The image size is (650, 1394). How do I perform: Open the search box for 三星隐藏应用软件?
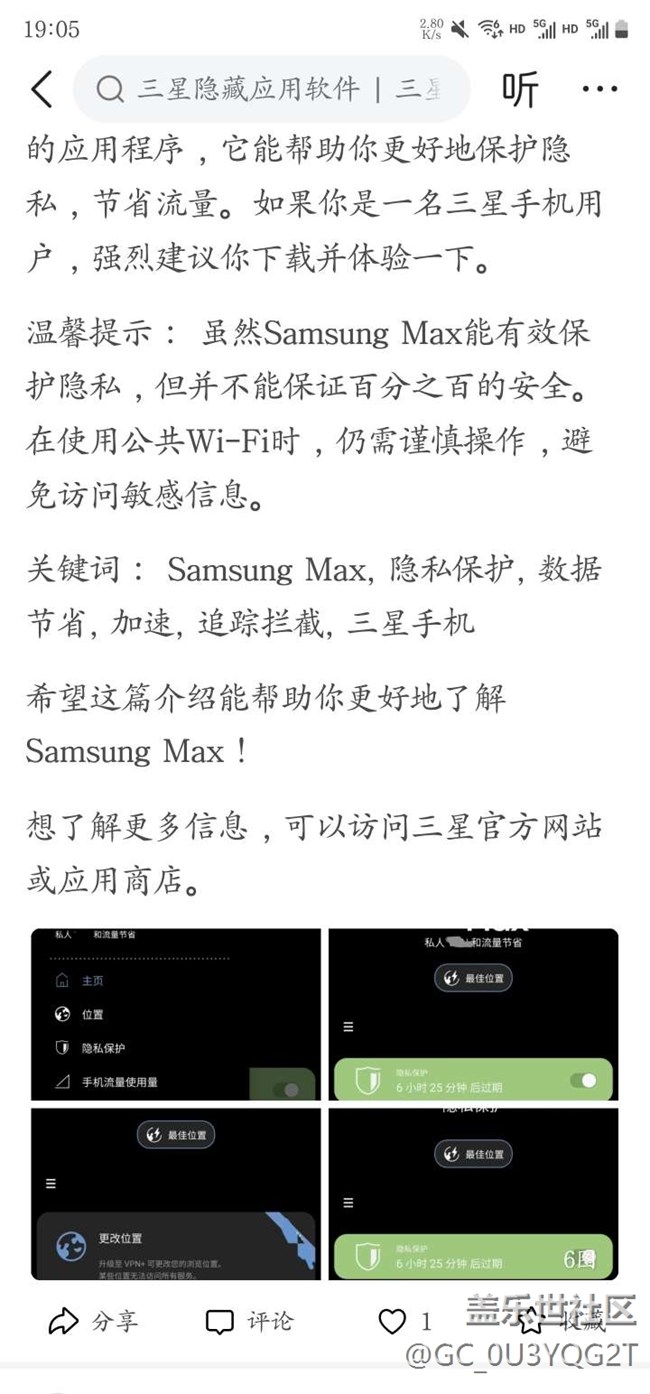270,89
